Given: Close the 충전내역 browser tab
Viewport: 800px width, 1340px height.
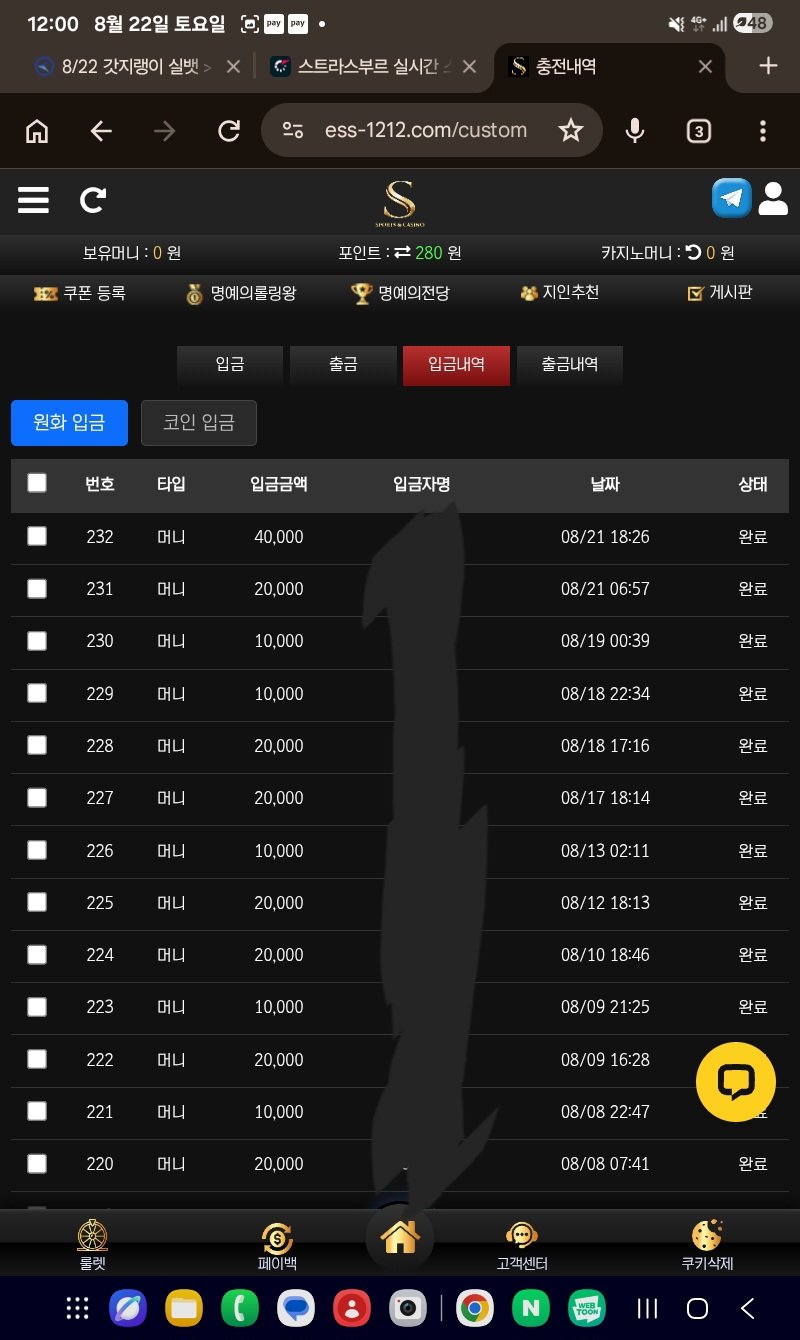Looking at the screenshot, I should coord(705,67).
